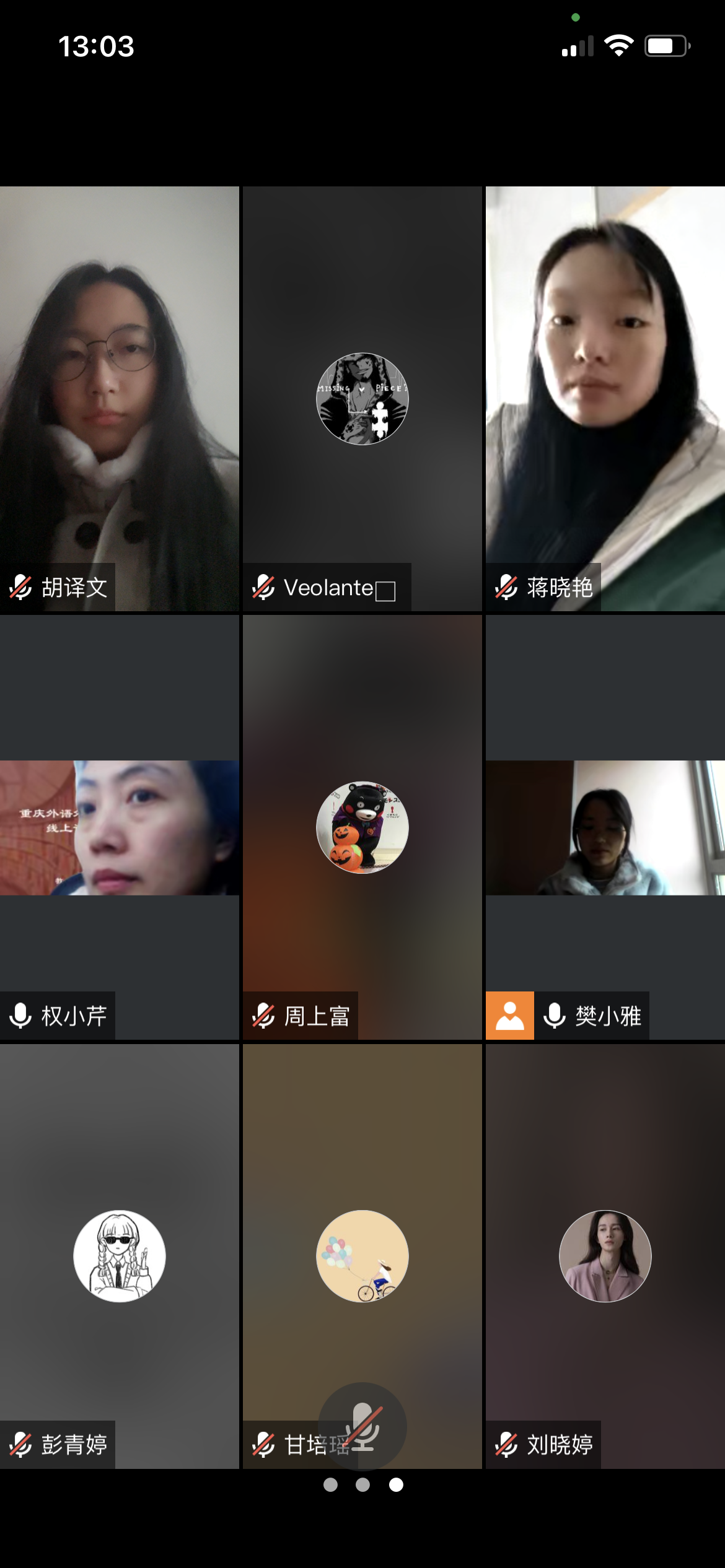Screen dimensions: 725x1568
Task: Open 樊小雅's video tile
Action: (x=605, y=827)
